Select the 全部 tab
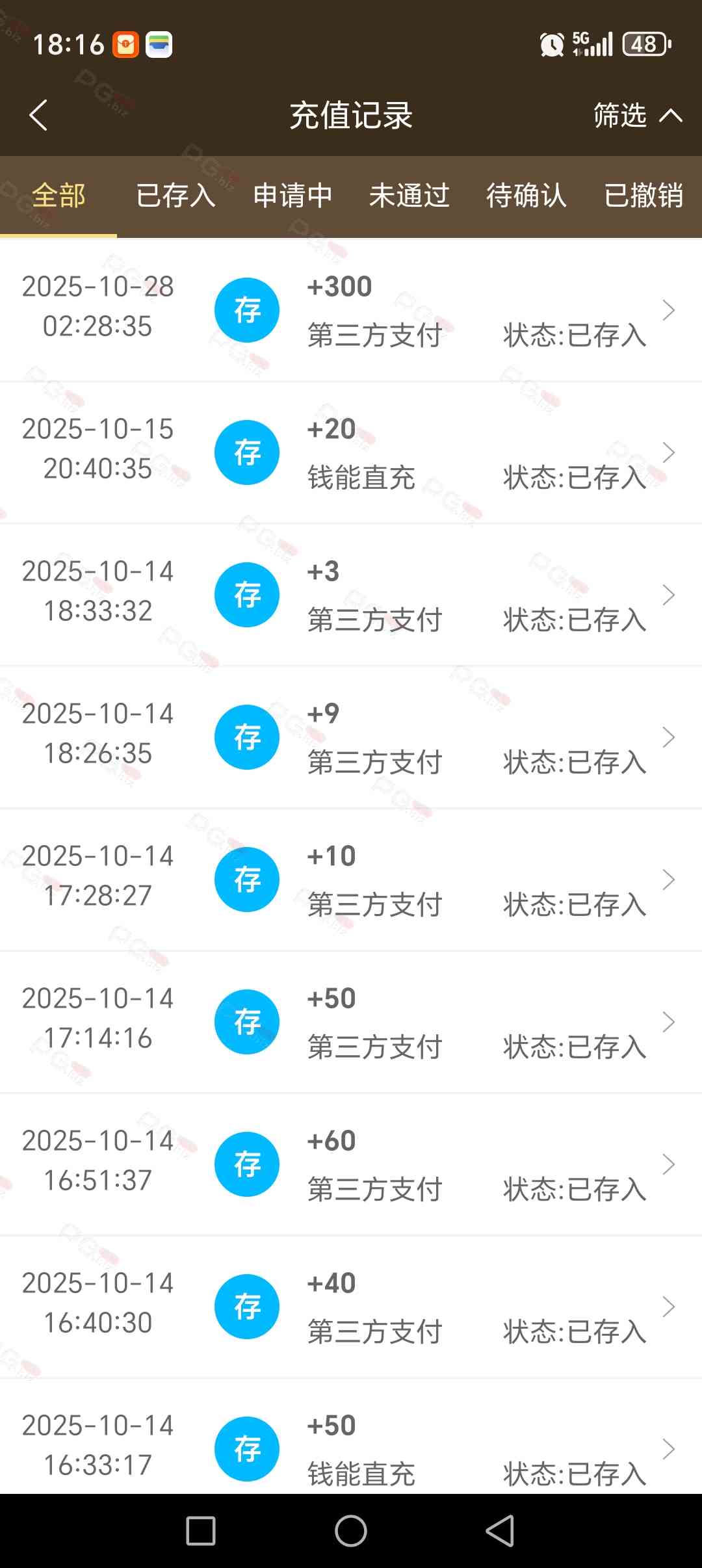The height and width of the screenshot is (1568, 702). pyautogui.click(x=58, y=196)
